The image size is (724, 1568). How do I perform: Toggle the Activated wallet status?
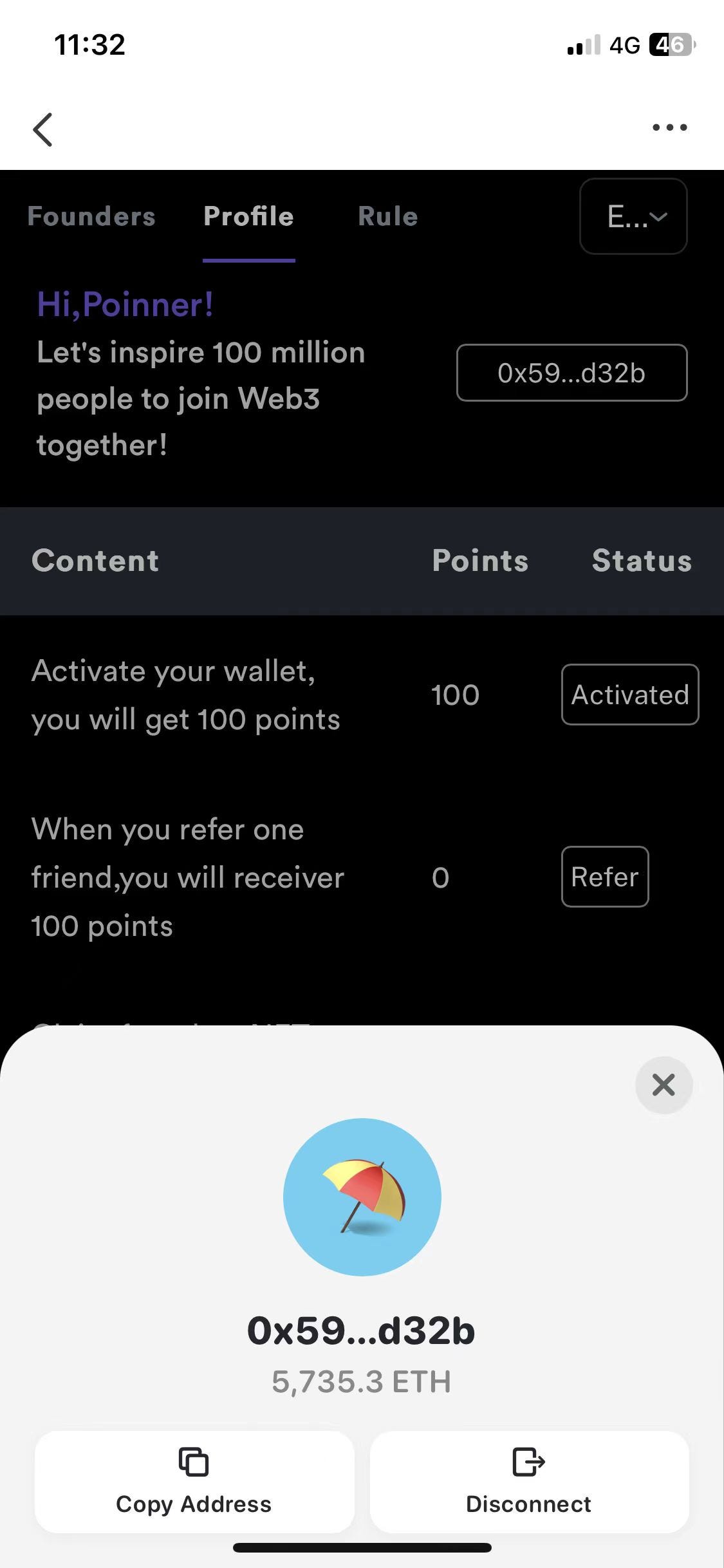click(629, 695)
